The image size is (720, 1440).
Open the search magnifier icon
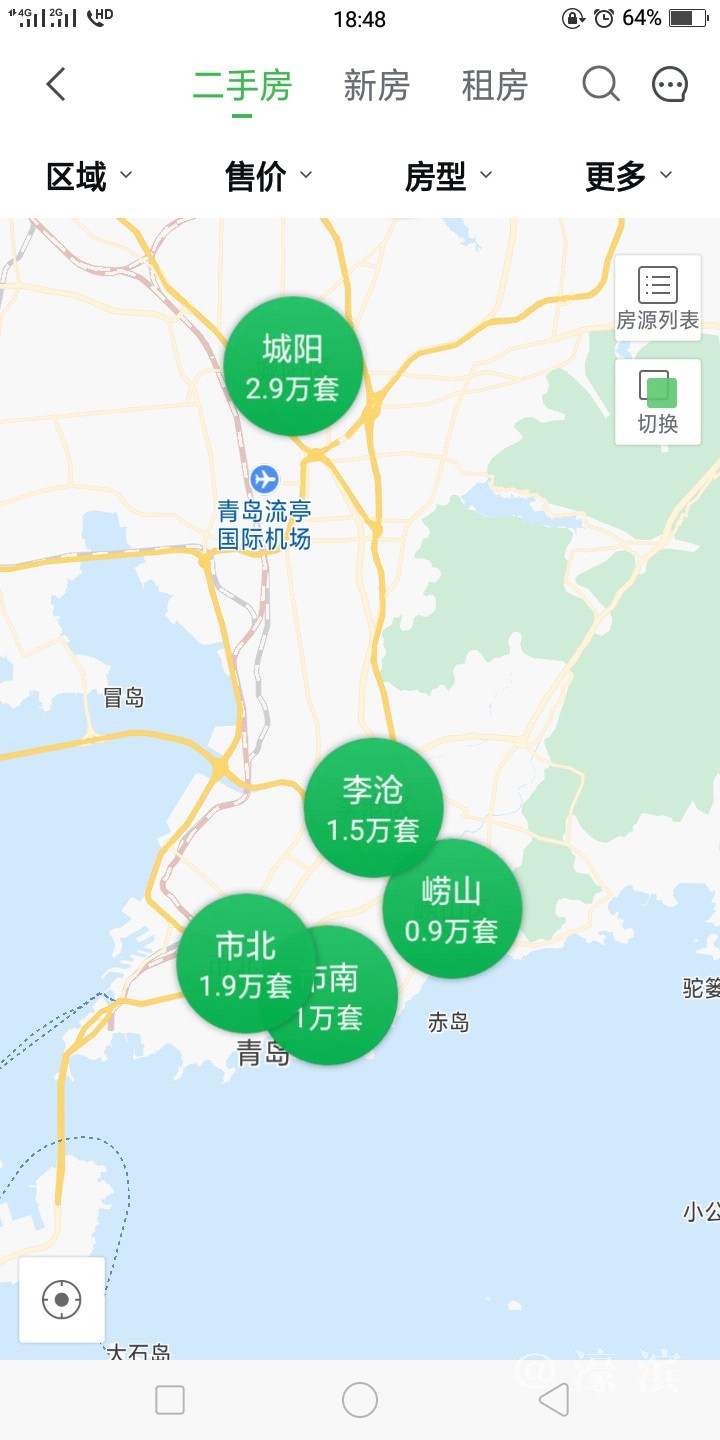point(600,85)
